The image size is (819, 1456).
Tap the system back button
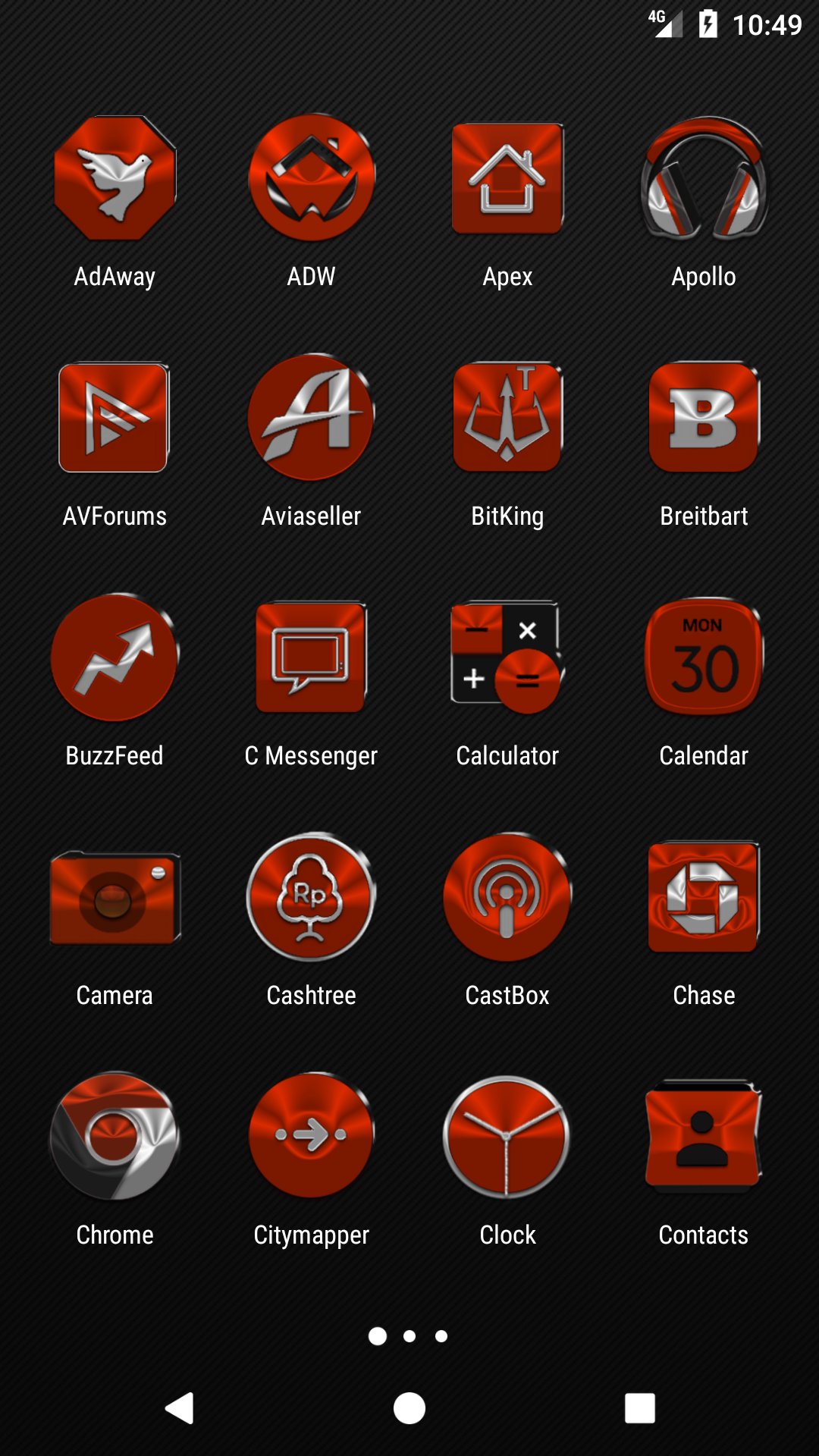click(x=180, y=1408)
